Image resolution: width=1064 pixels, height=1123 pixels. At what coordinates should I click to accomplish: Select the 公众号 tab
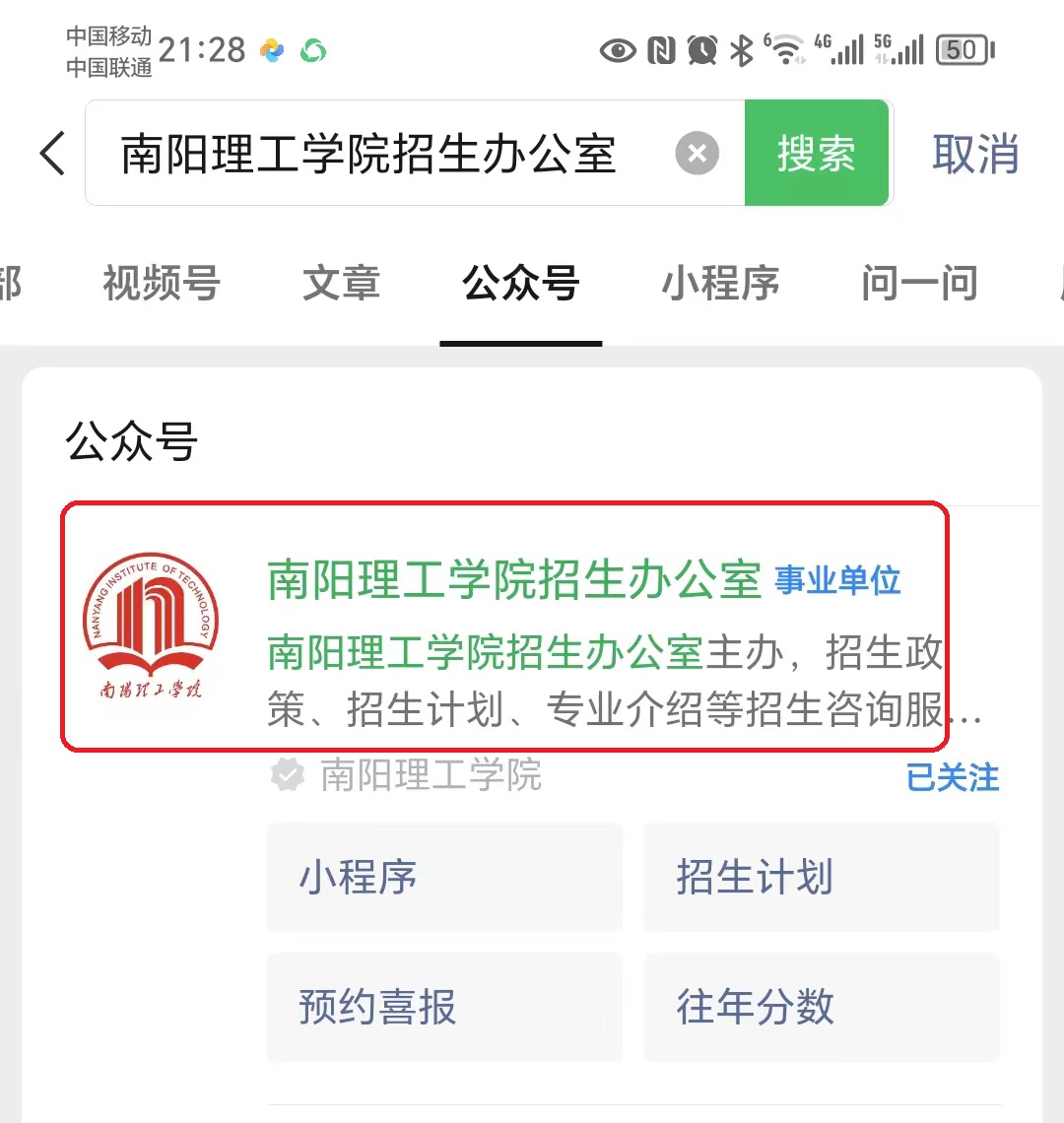tap(521, 284)
